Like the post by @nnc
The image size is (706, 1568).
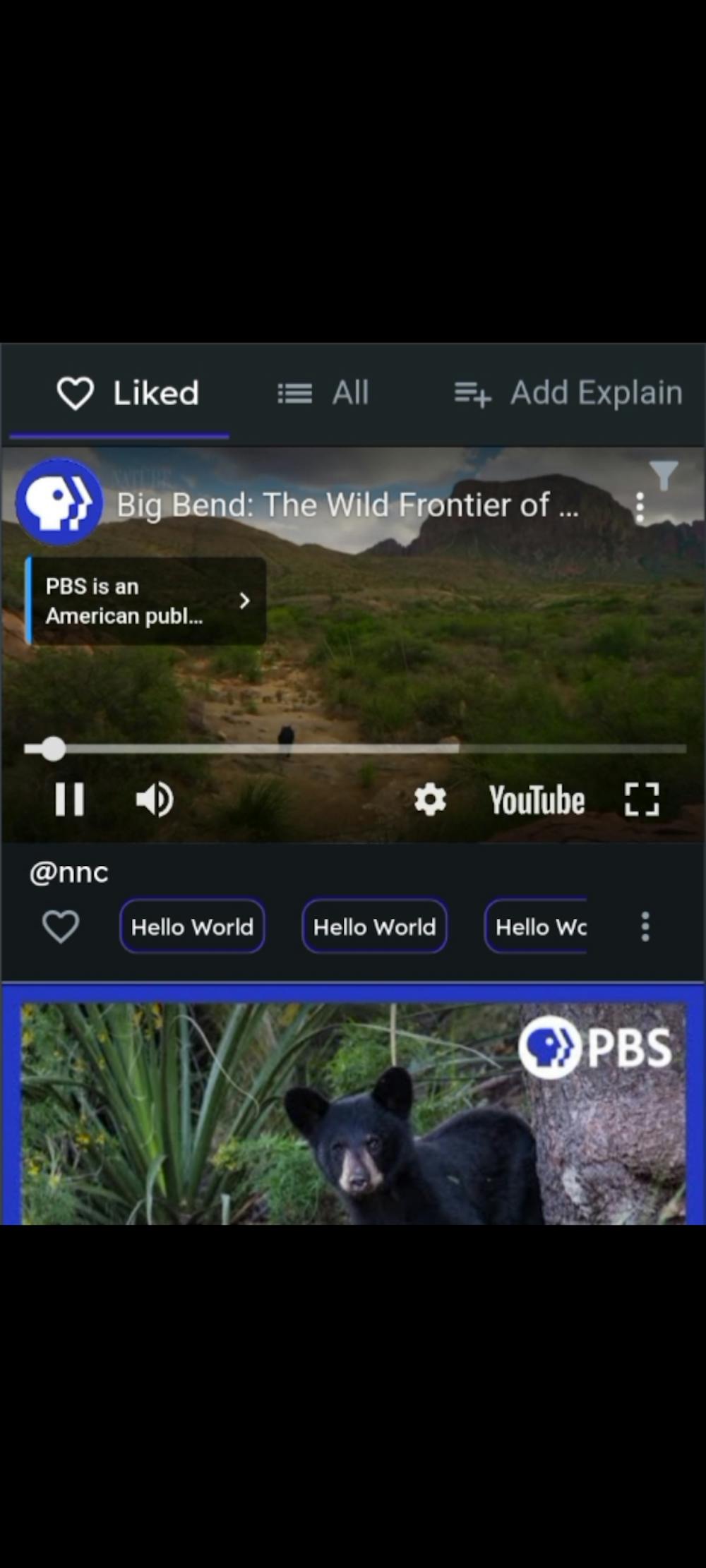[61, 926]
